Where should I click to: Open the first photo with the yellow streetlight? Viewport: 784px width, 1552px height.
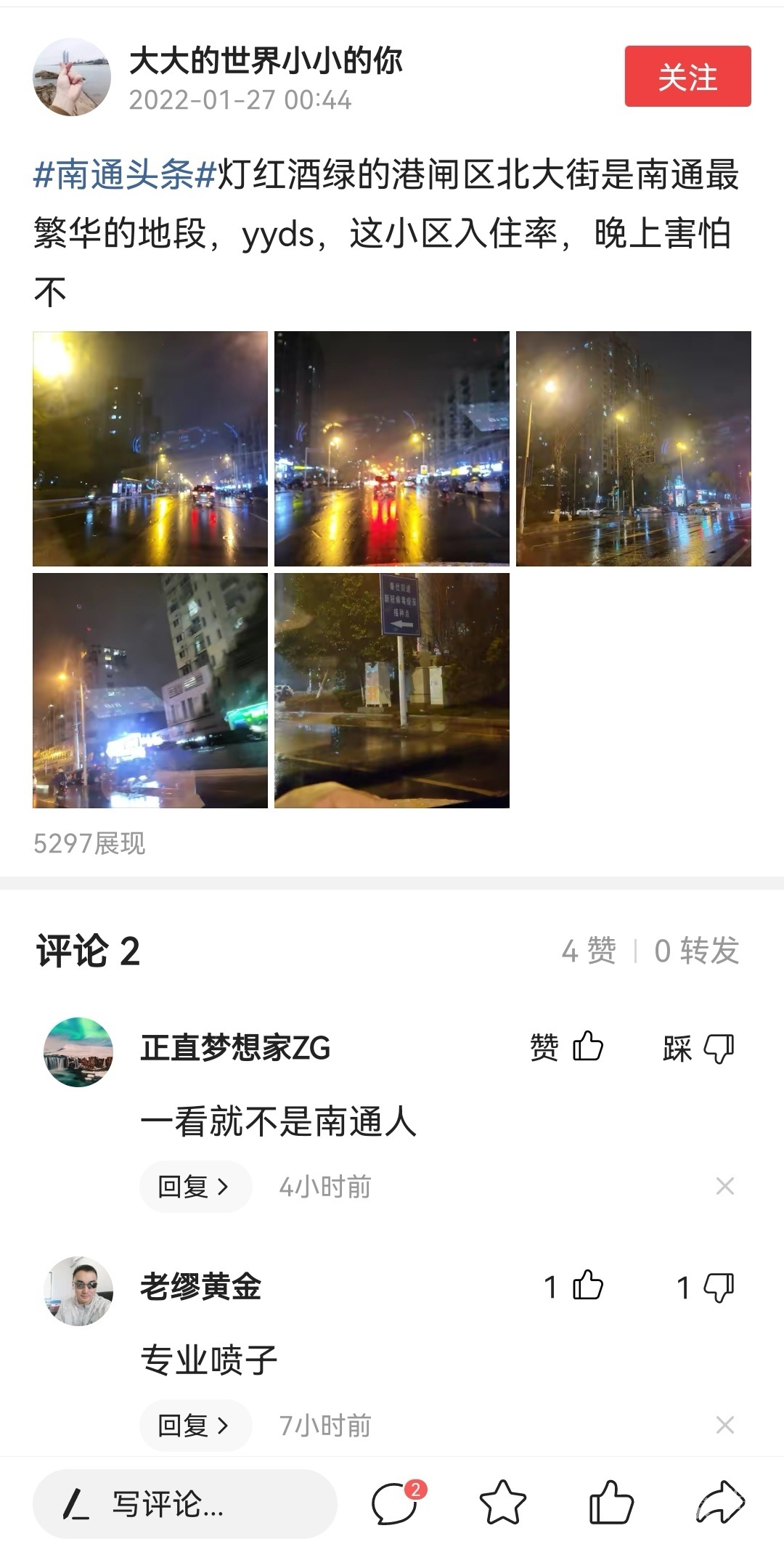tap(150, 448)
